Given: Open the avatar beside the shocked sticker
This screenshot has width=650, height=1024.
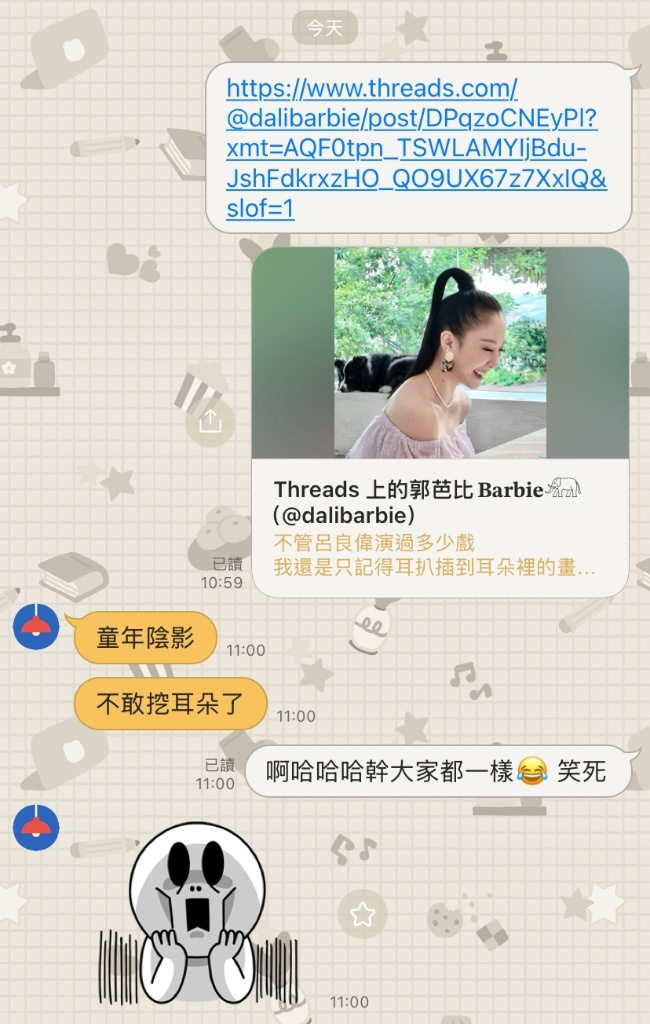Looking at the screenshot, I should tap(36, 827).
